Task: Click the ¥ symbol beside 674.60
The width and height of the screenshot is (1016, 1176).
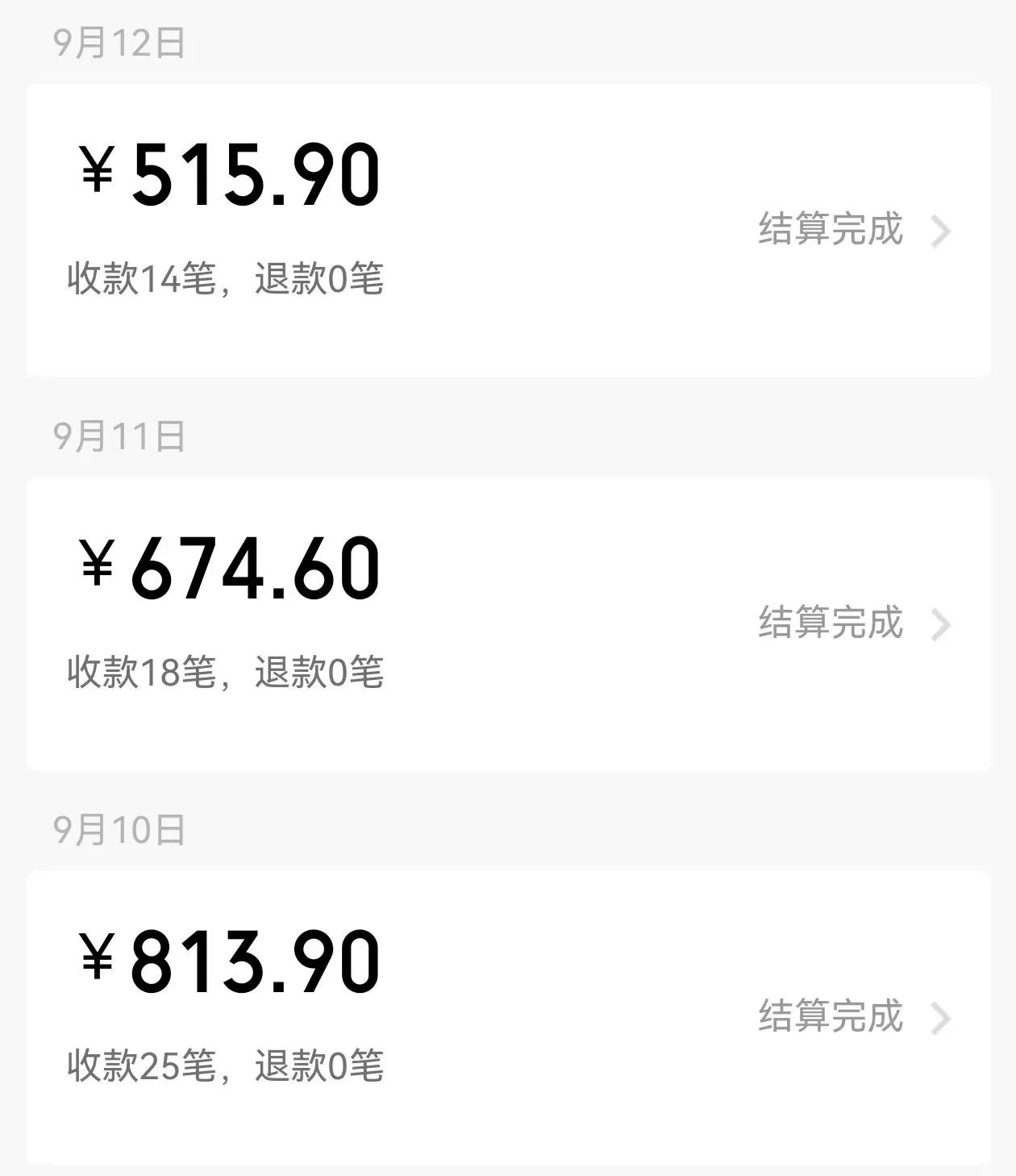Action: pos(97,567)
